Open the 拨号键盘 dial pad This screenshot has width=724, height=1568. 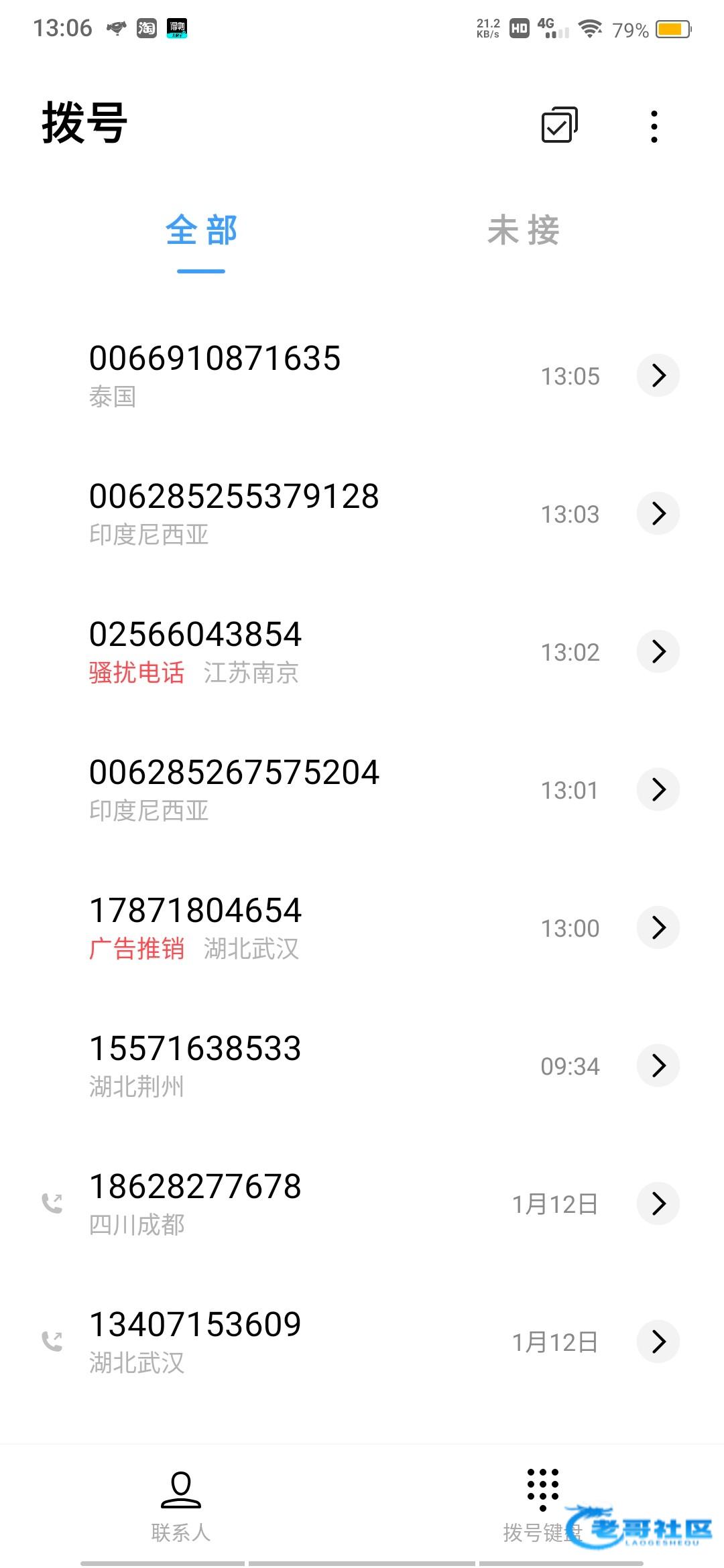coord(542,1504)
